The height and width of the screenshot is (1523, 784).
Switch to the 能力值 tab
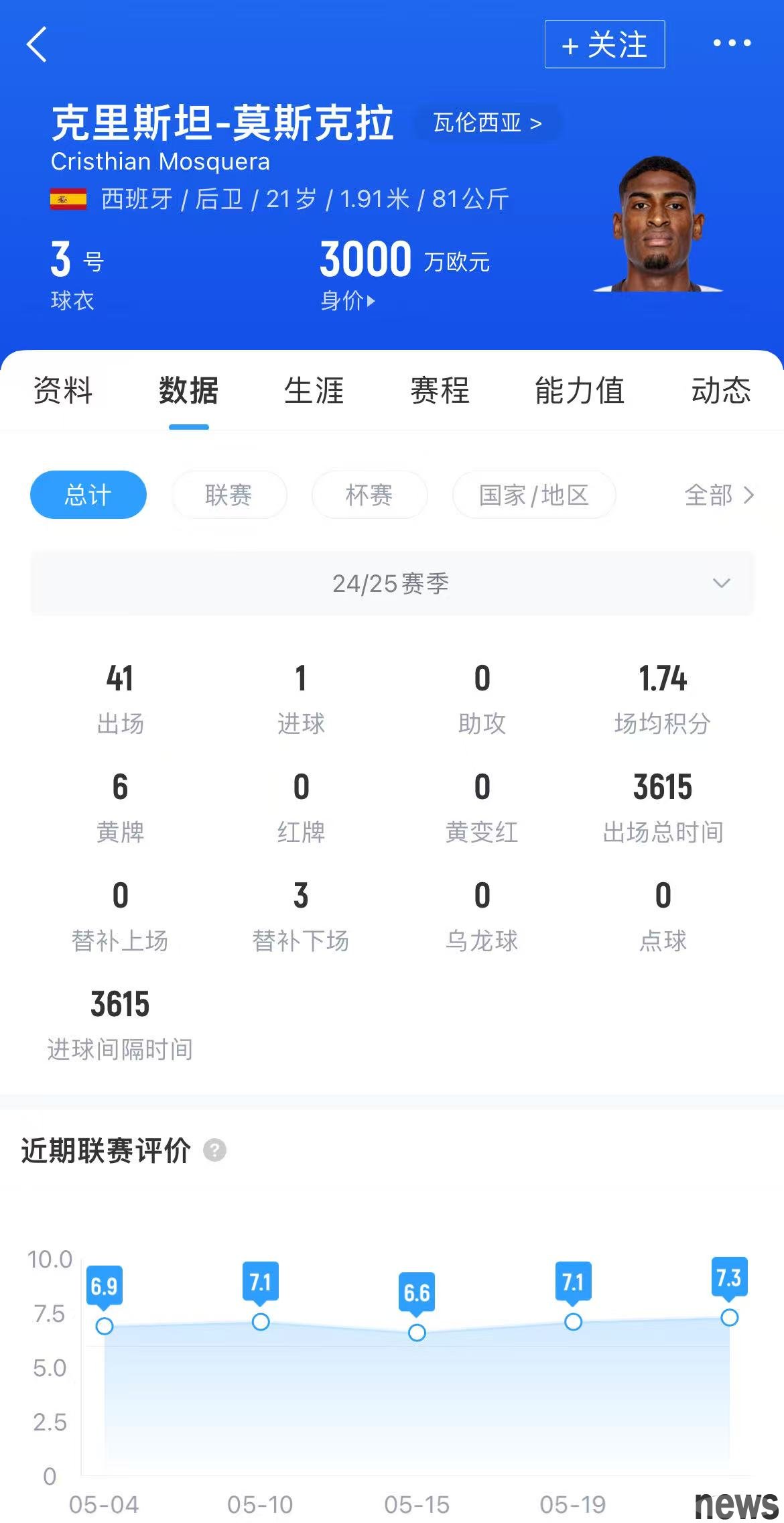(579, 390)
